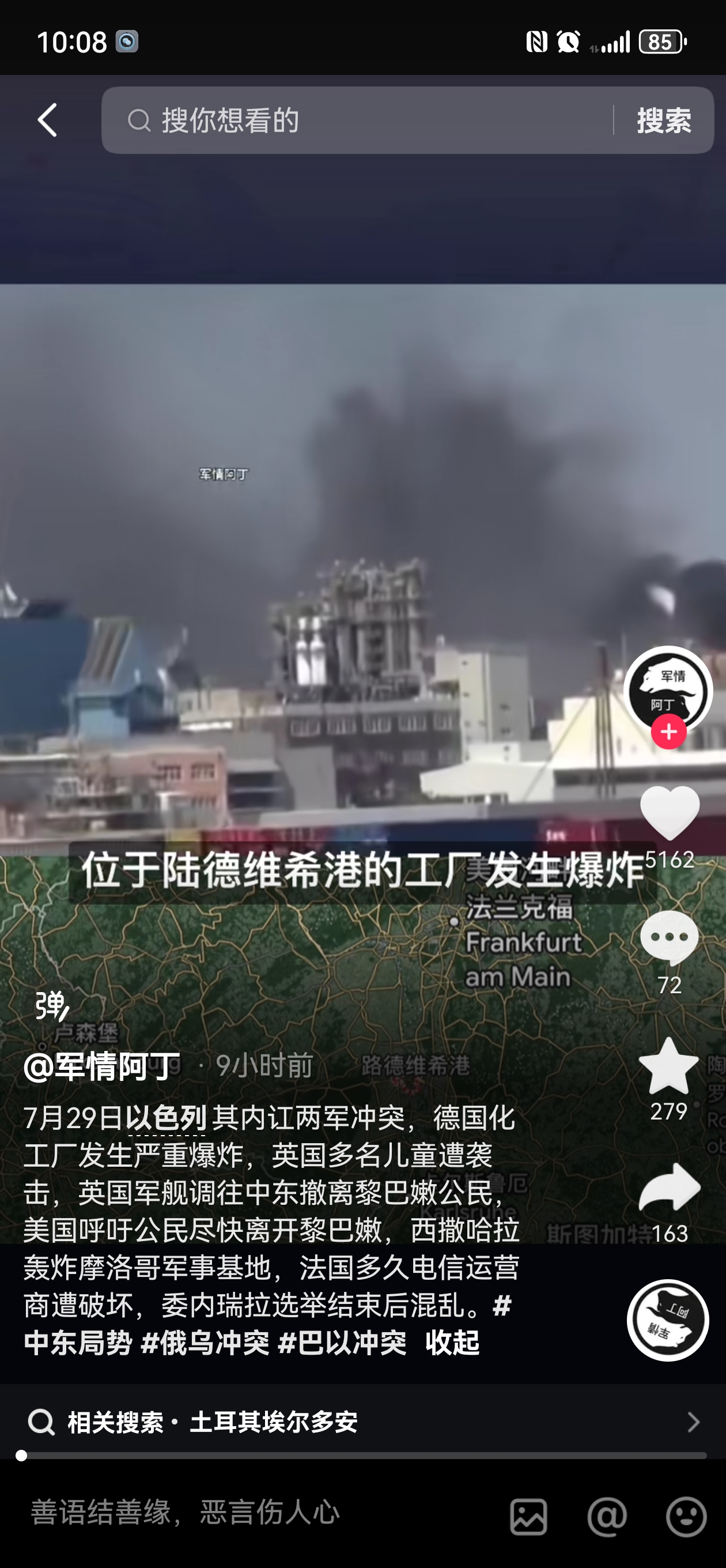Open hashtag #巴以冲突
The height and width of the screenshot is (1568, 726).
coord(342,1342)
